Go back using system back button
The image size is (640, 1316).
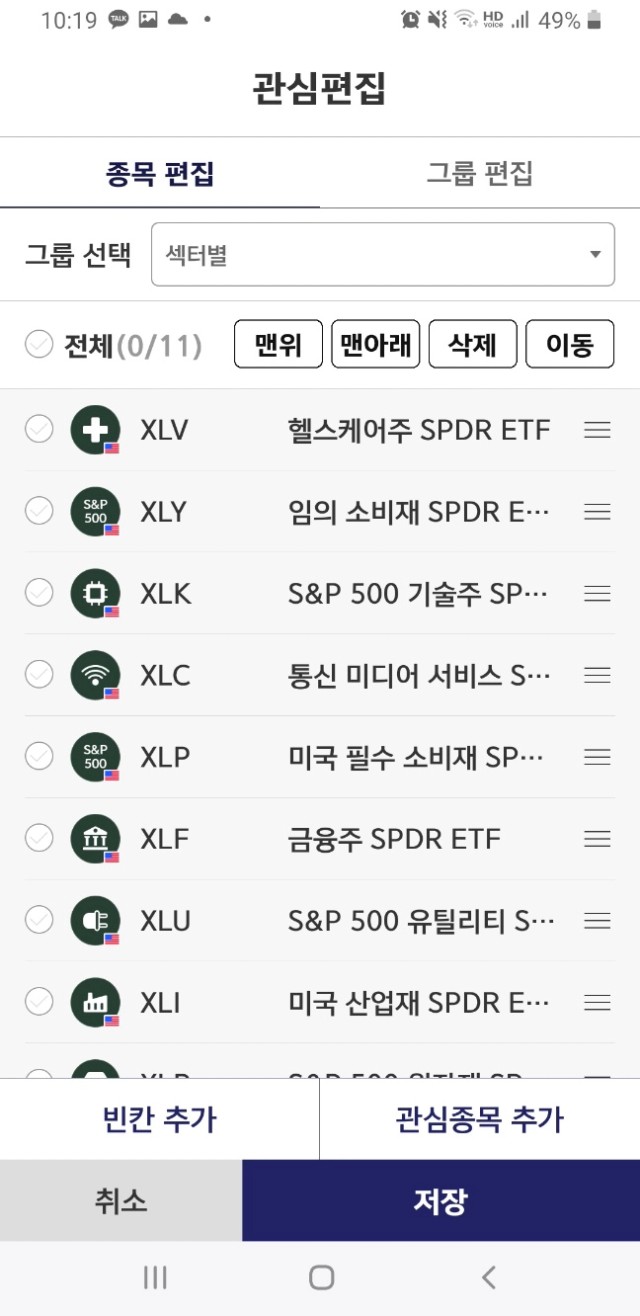tap(489, 1277)
